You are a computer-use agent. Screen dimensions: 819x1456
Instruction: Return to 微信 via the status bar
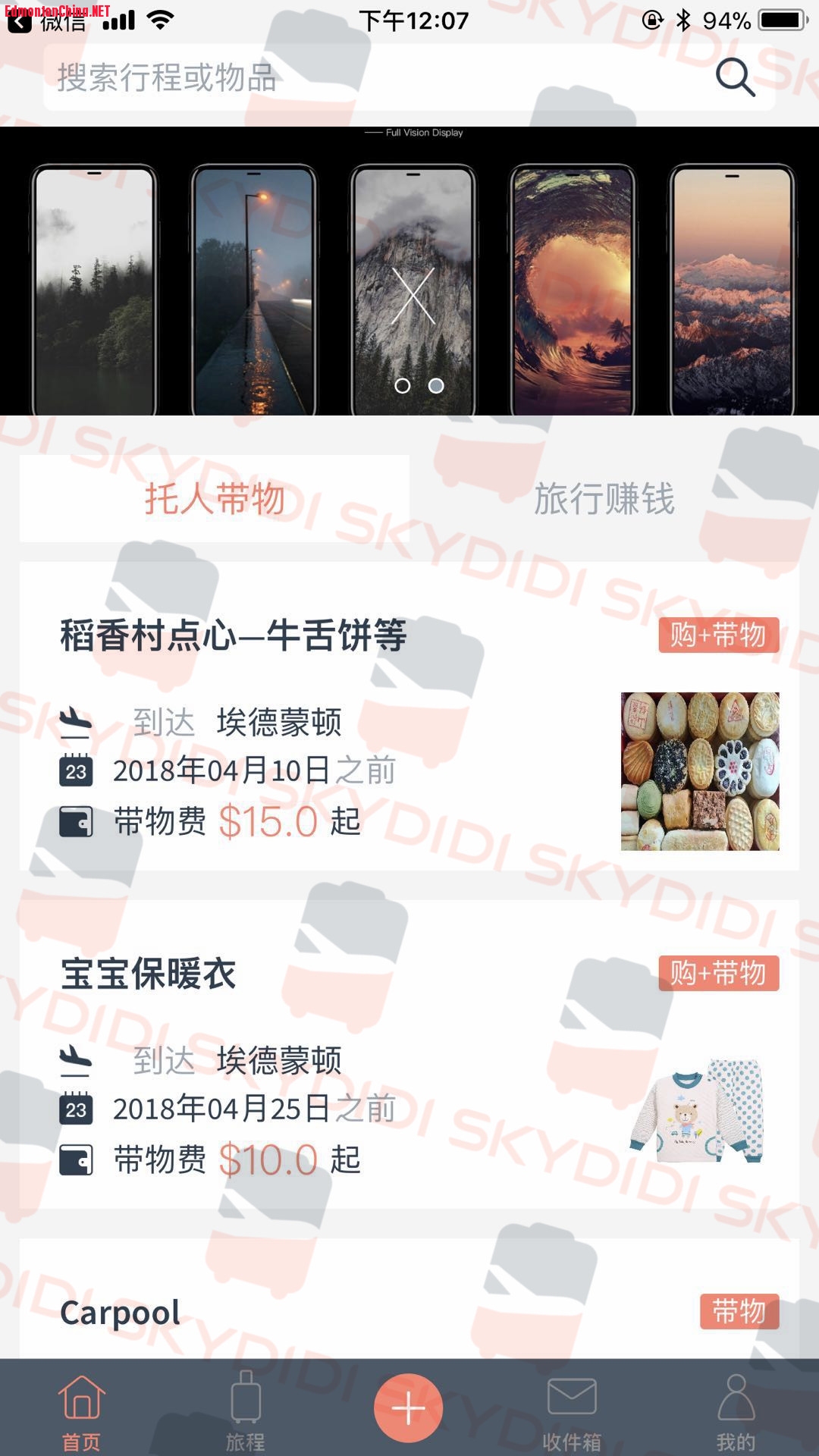[45, 21]
